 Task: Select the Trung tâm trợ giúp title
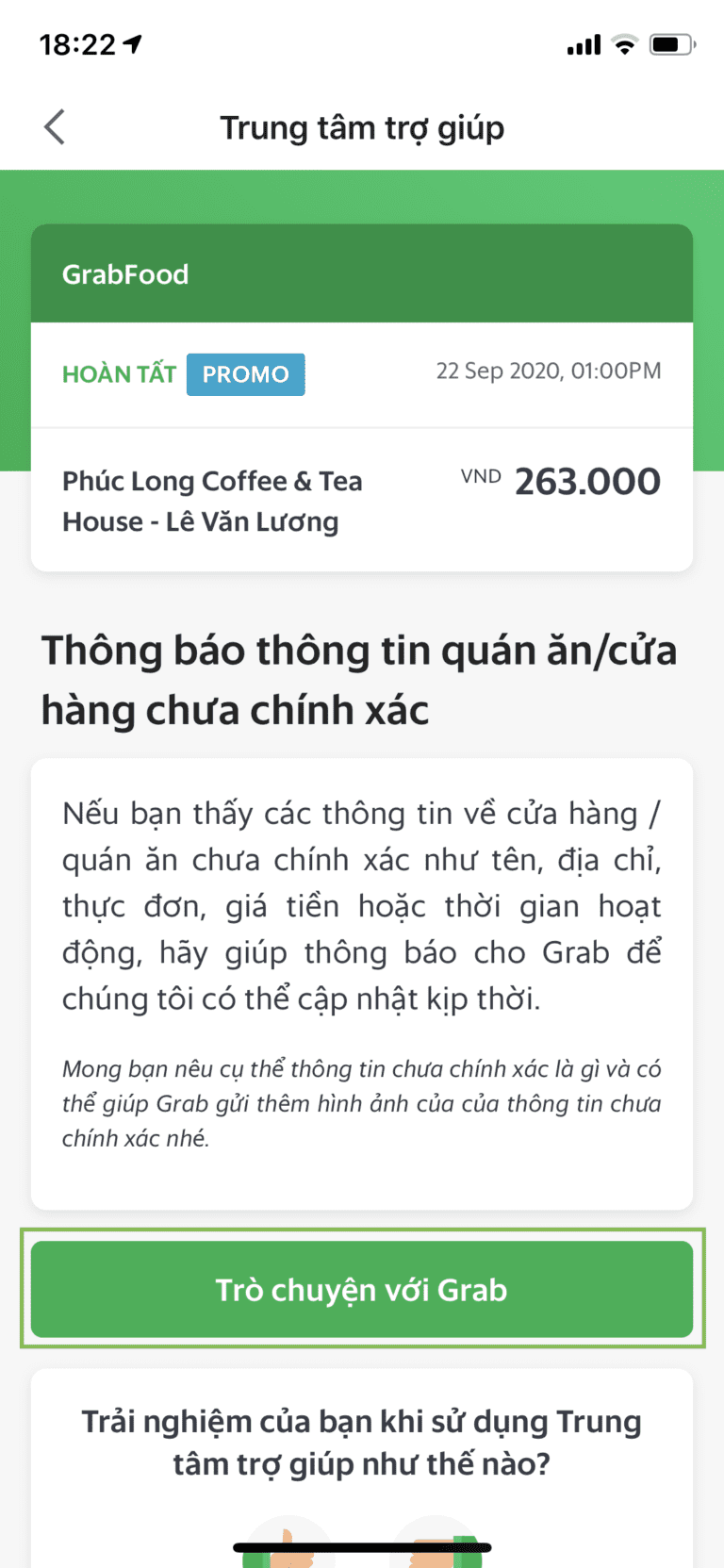pyautogui.click(x=361, y=126)
